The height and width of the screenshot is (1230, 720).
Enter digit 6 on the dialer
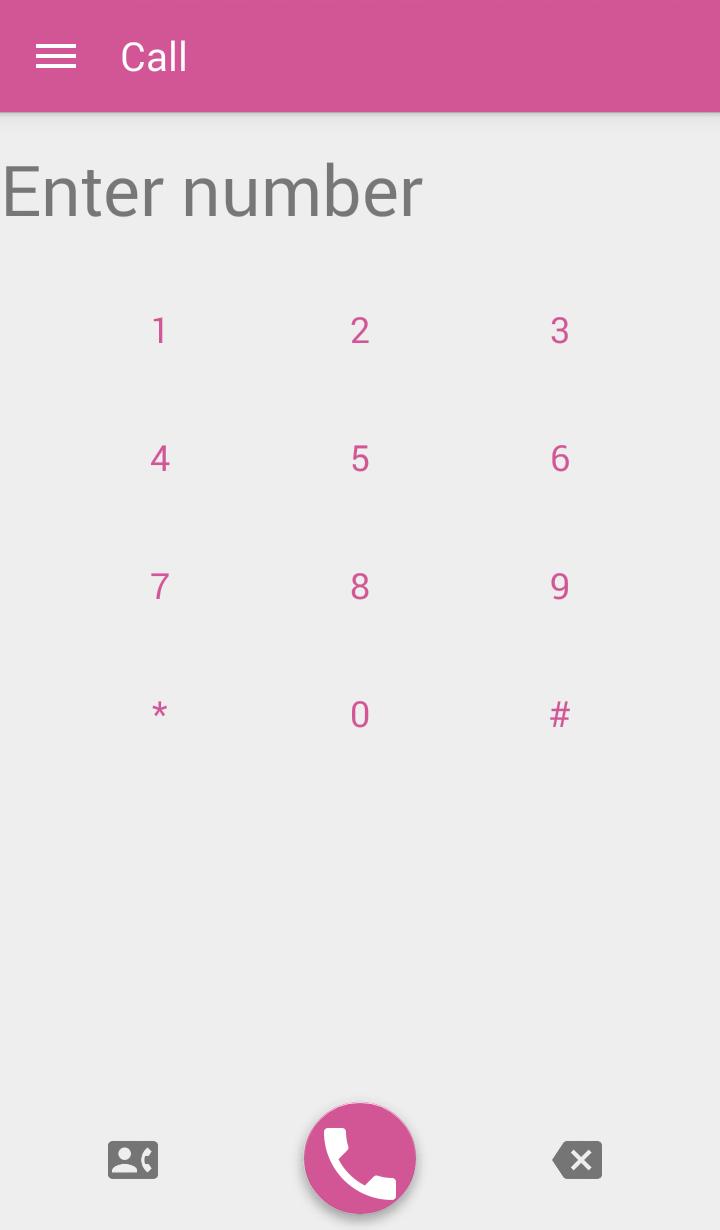[x=560, y=459]
